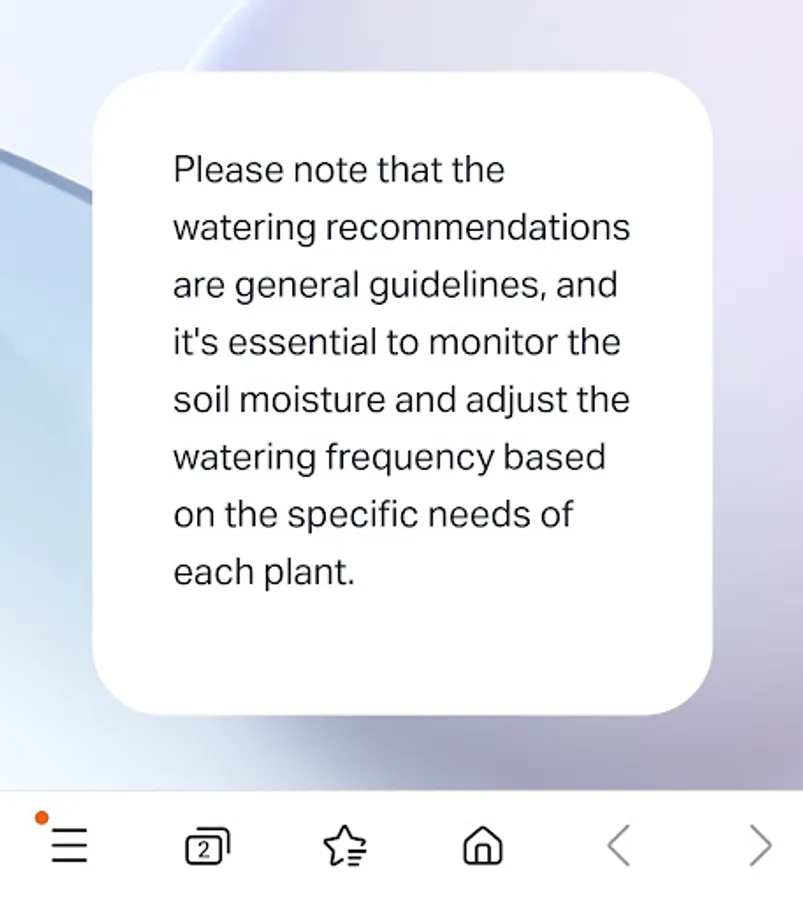Check notifications indicated by the orange dot
The width and height of the screenshot is (803, 900).
coord(41,817)
